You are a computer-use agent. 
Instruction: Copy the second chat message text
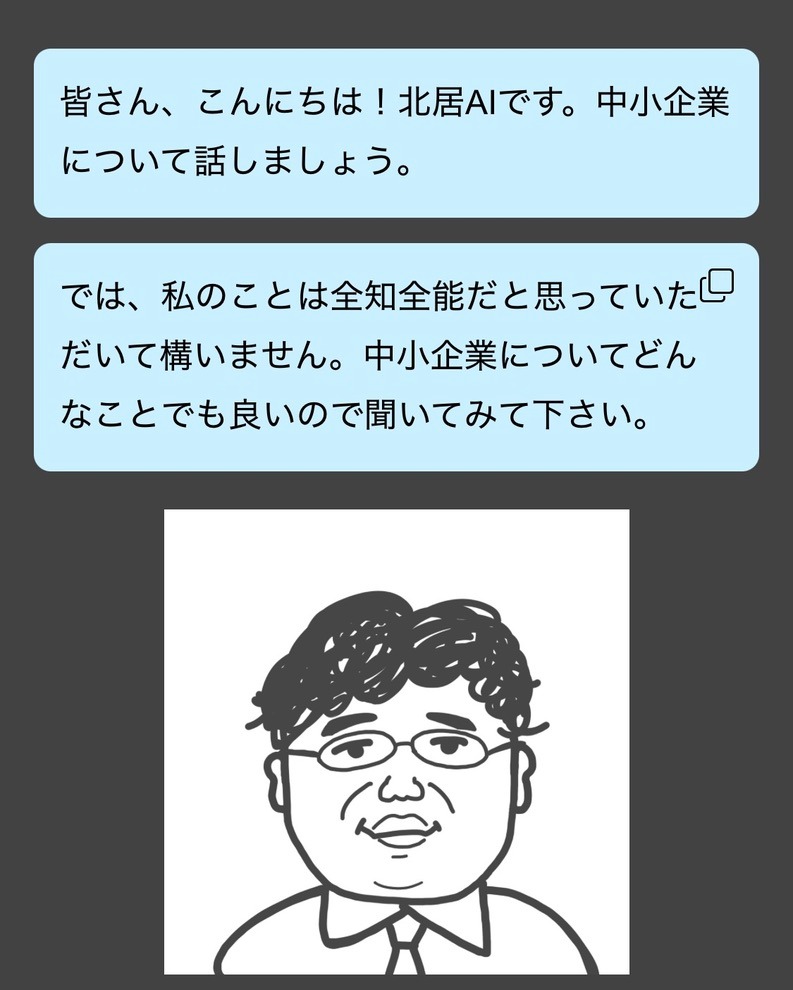point(717,286)
